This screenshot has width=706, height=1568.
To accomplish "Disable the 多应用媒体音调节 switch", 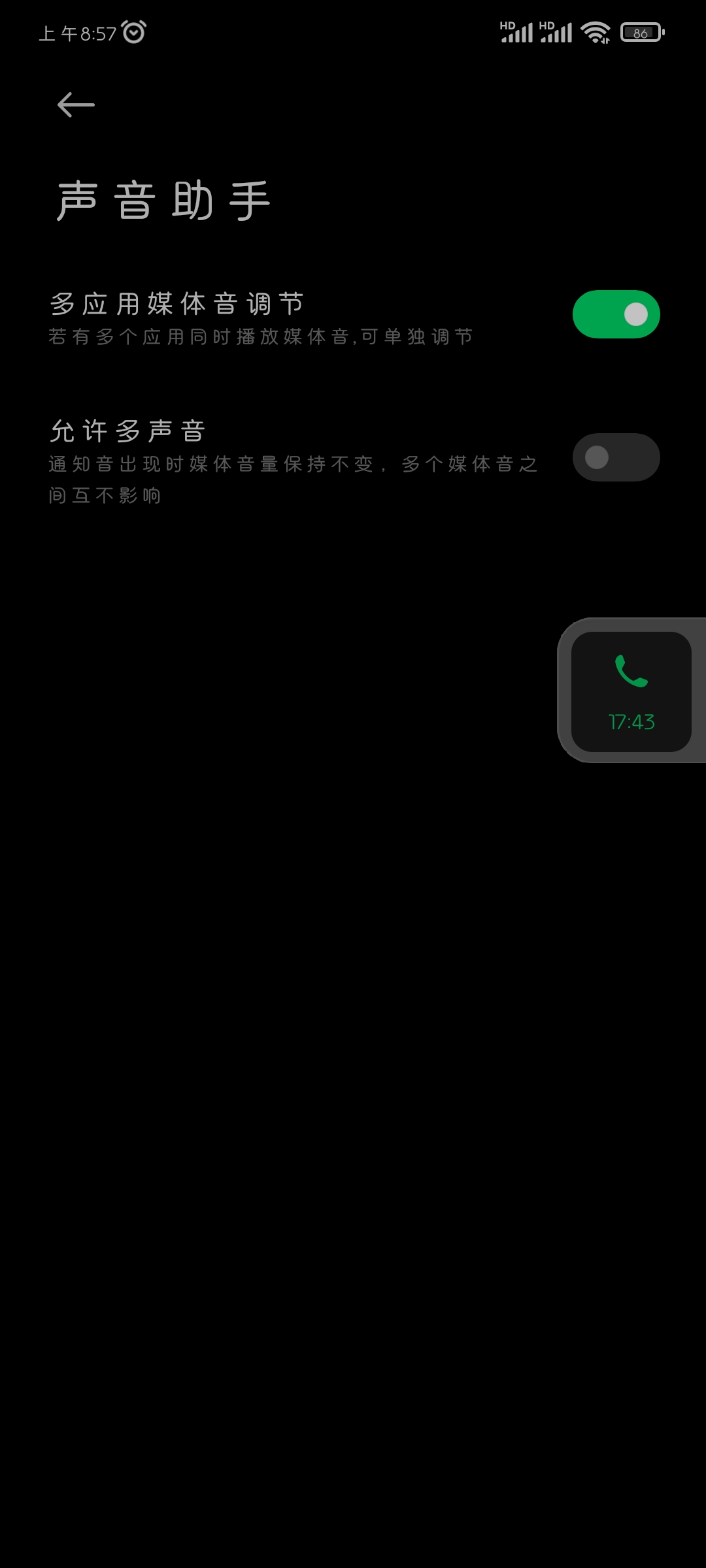I will click(616, 314).
